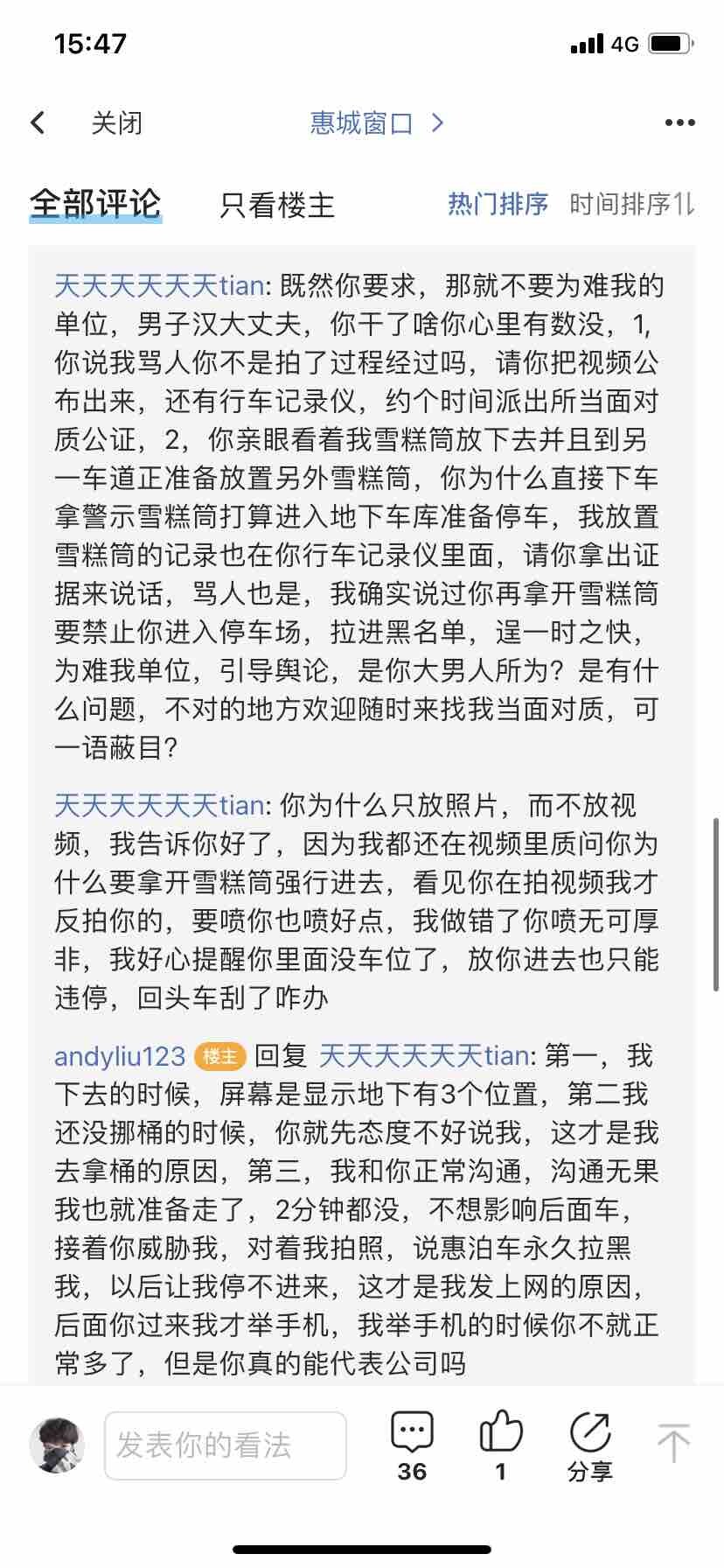724x1568 pixels.
Task: Share this post via 分享
Action: click(x=590, y=1445)
